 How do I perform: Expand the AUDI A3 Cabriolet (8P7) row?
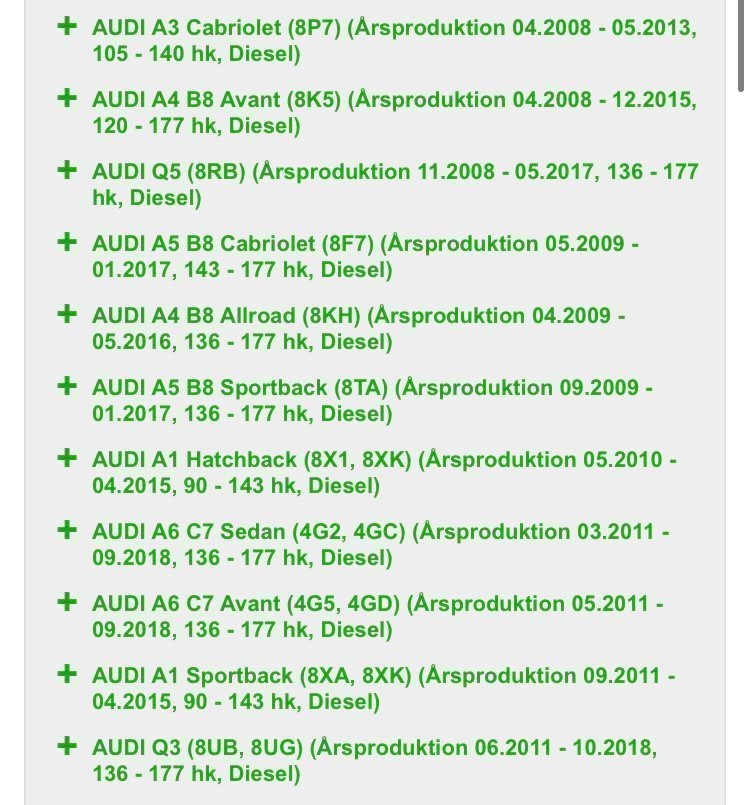[x=68, y=27]
